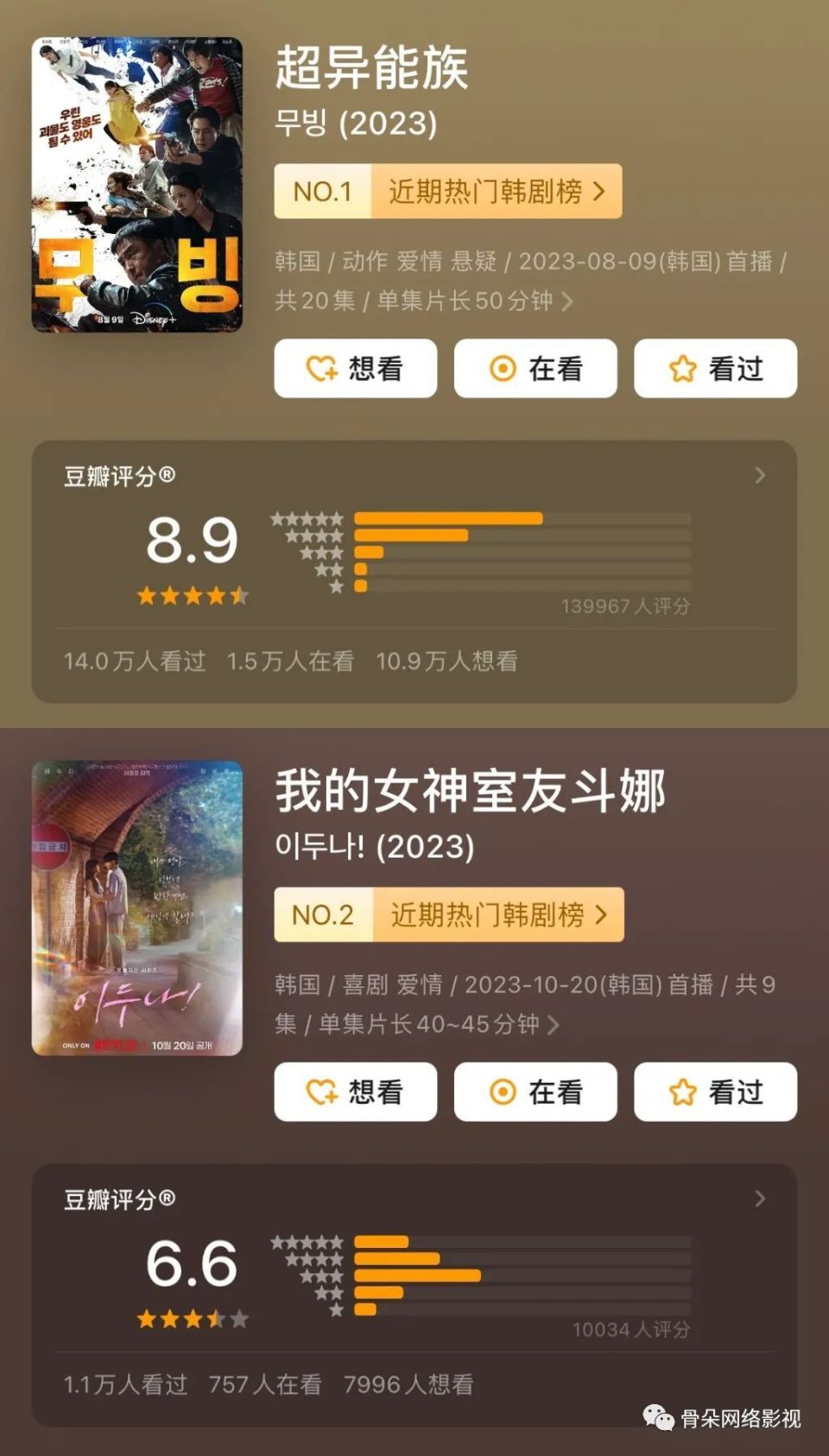Click the longest orange rating bar for 斗娜
This screenshot has width=829, height=1456.
click(x=414, y=1273)
